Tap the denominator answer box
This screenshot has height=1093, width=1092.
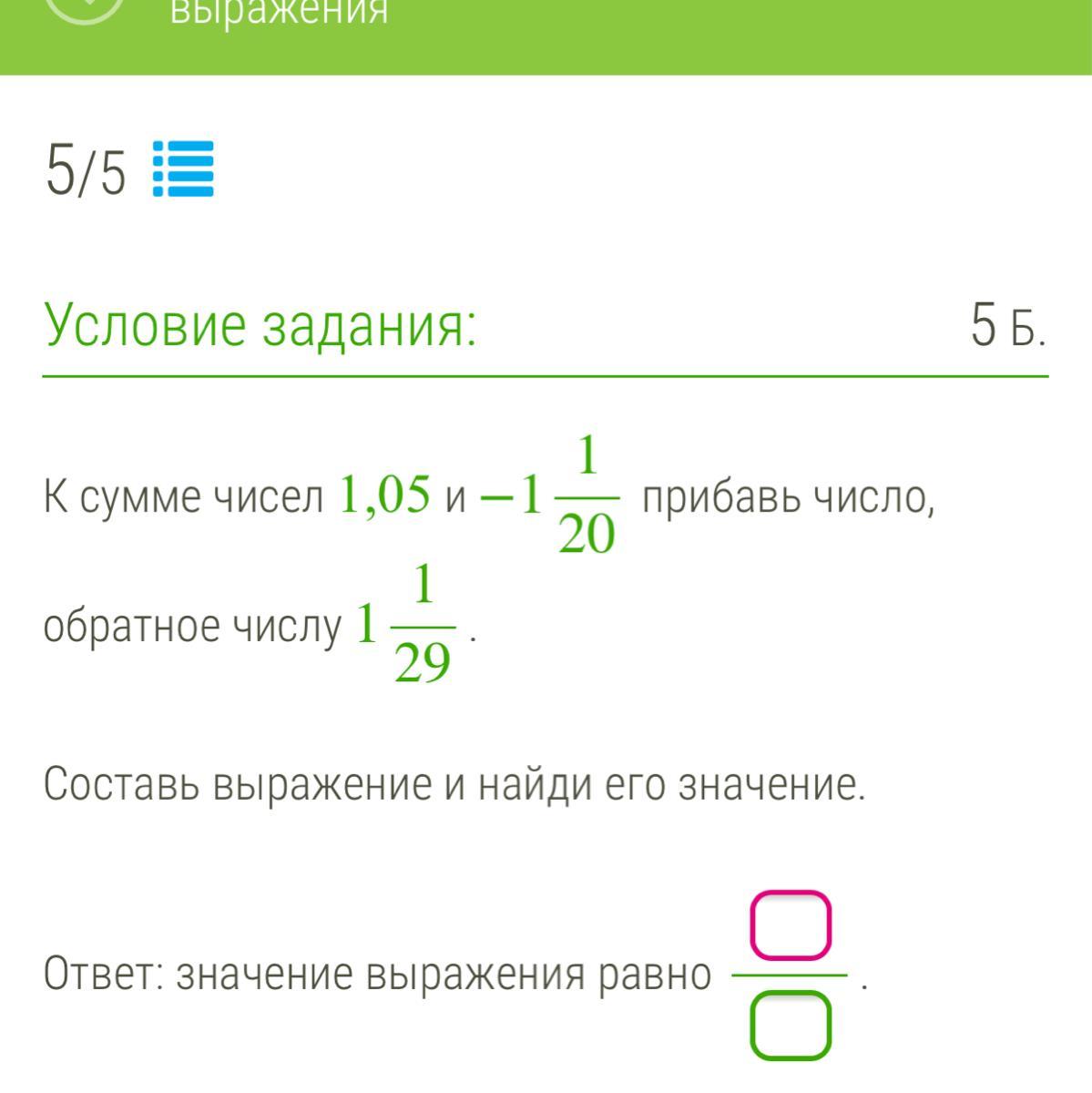click(791, 1026)
